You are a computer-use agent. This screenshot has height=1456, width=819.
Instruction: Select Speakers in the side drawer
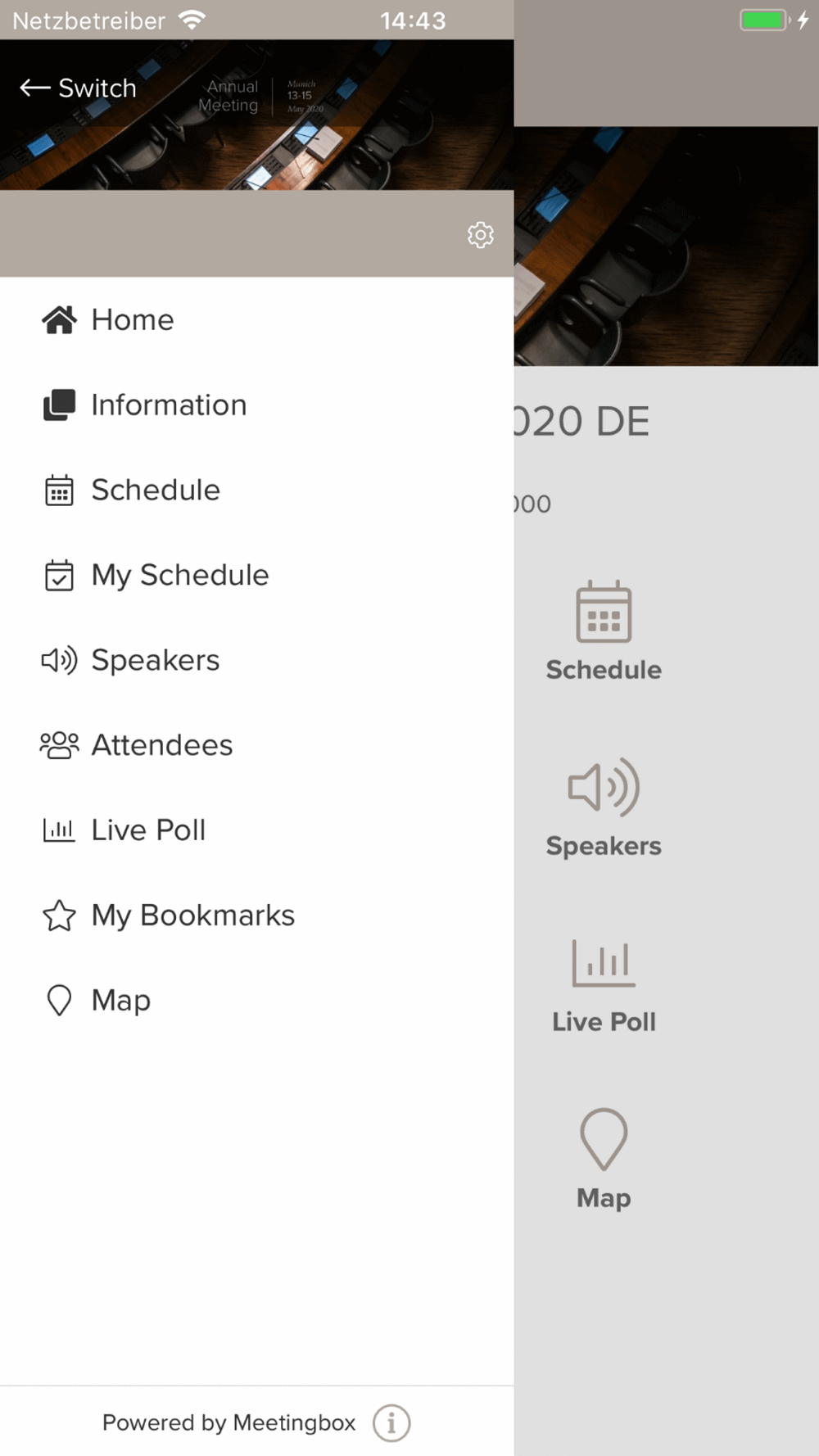[257, 660]
